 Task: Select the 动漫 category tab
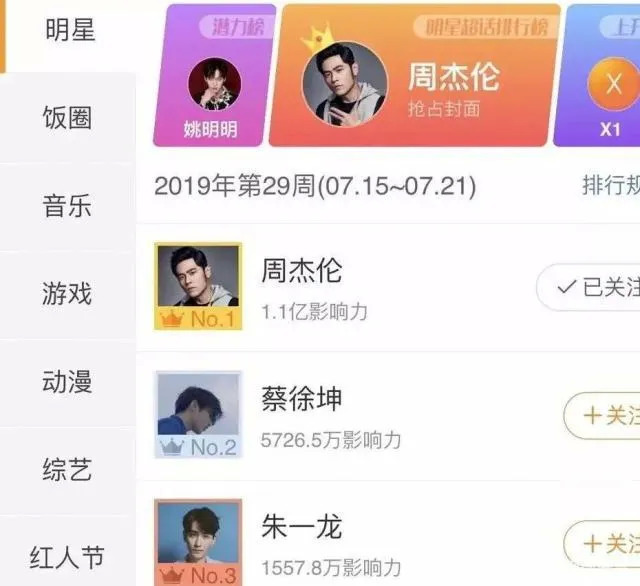tap(67, 381)
